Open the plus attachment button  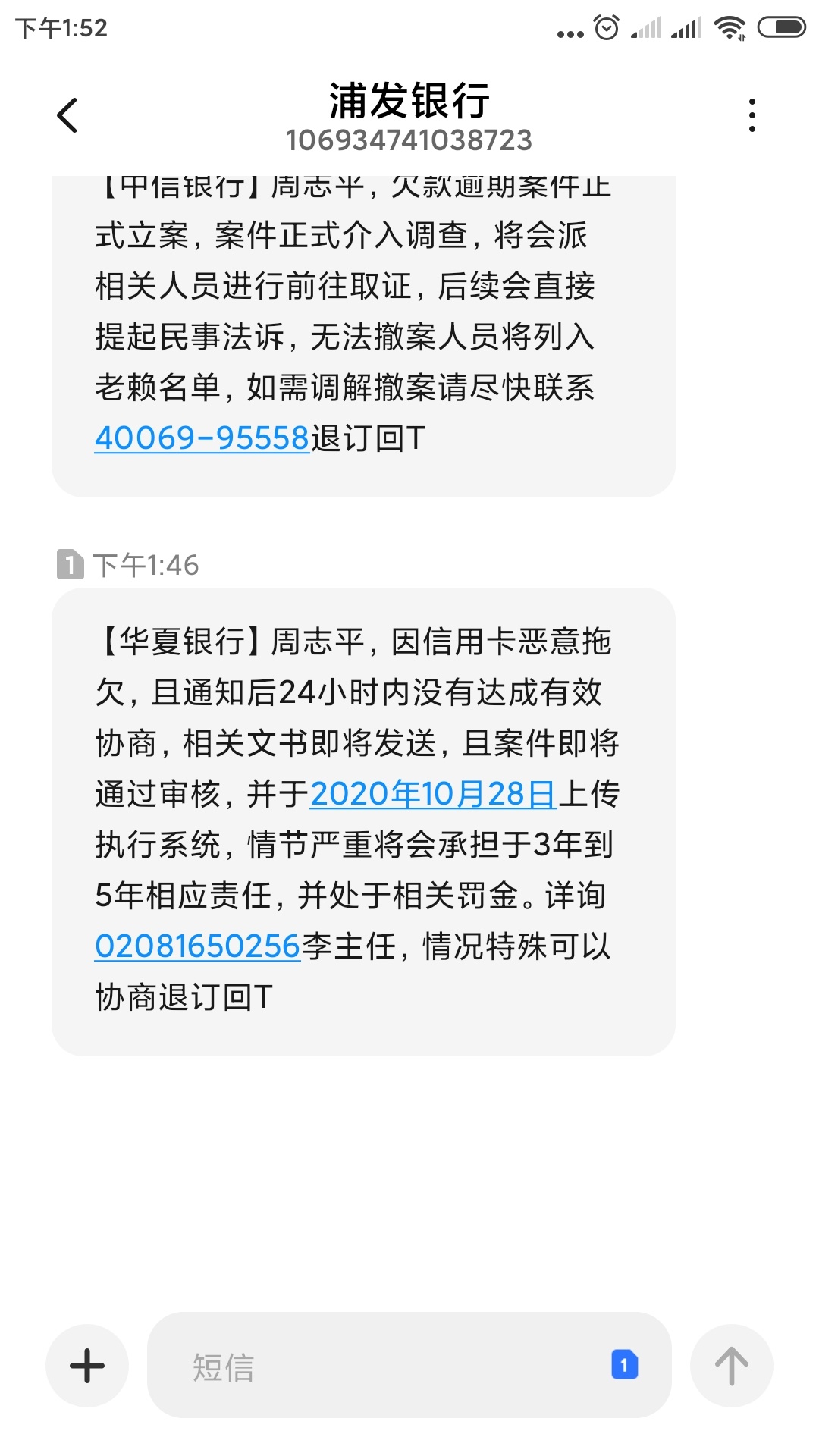87,1366
